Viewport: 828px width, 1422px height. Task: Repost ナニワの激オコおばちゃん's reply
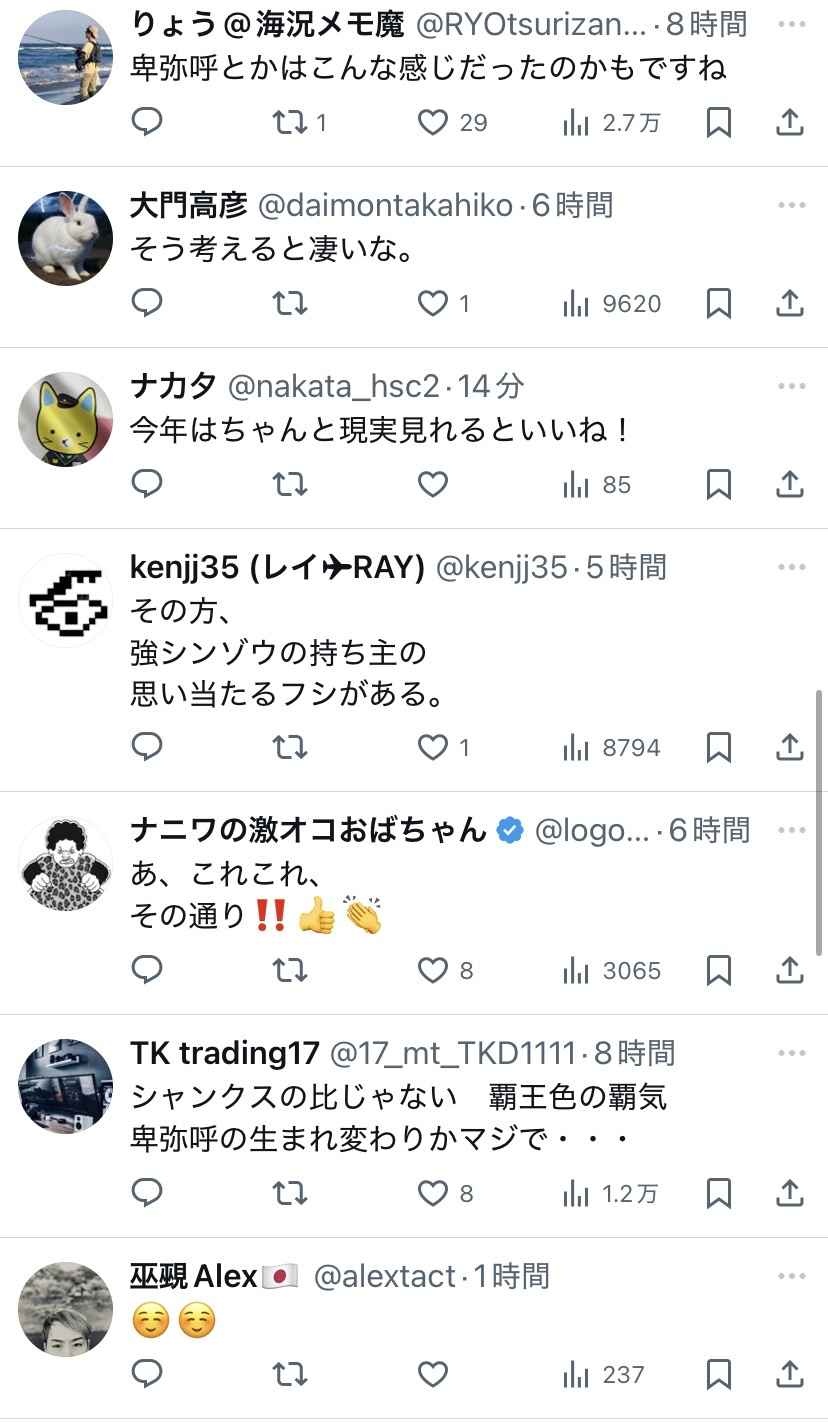[x=290, y=970]
